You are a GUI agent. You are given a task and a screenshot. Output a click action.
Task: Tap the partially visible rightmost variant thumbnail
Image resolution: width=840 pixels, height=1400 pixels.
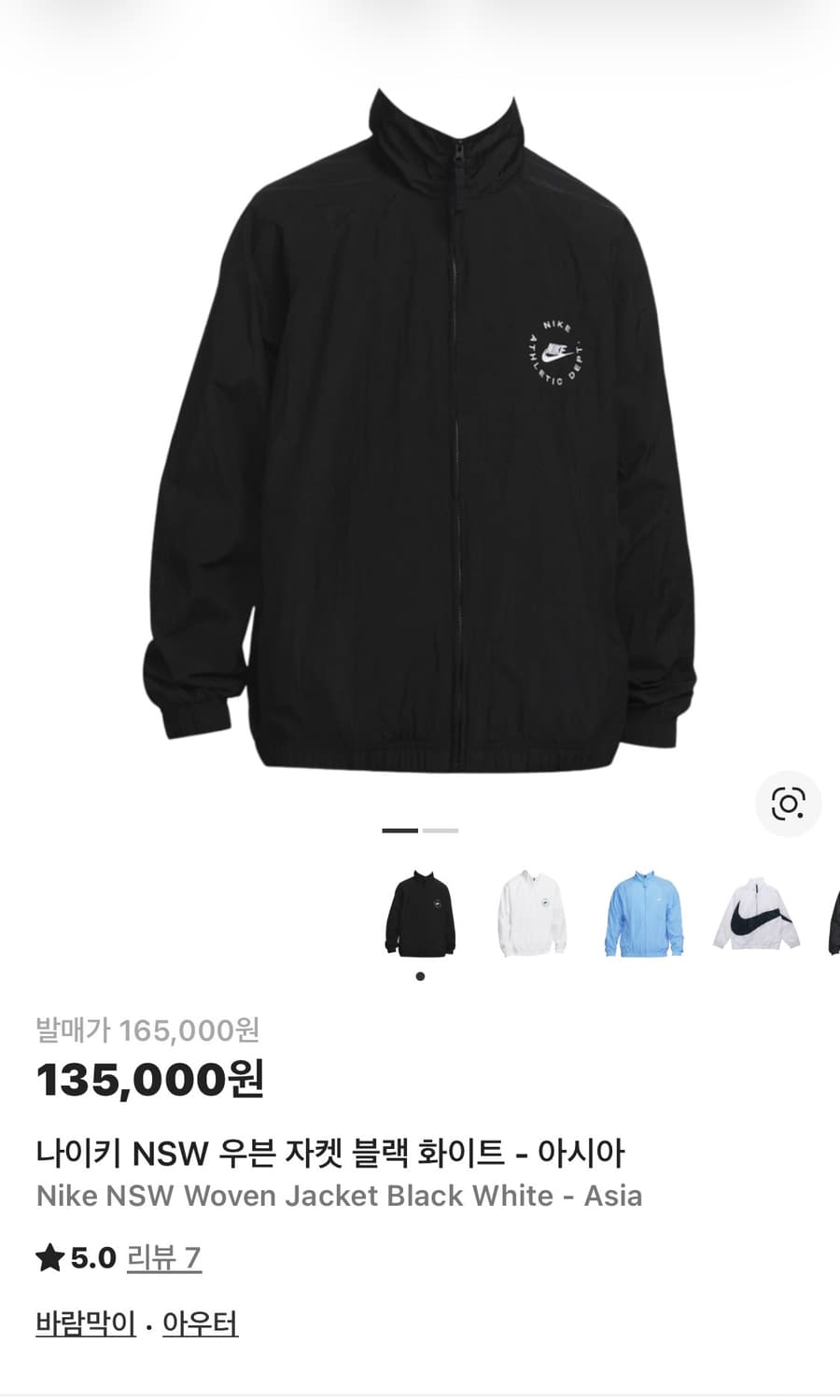(833, 912)
